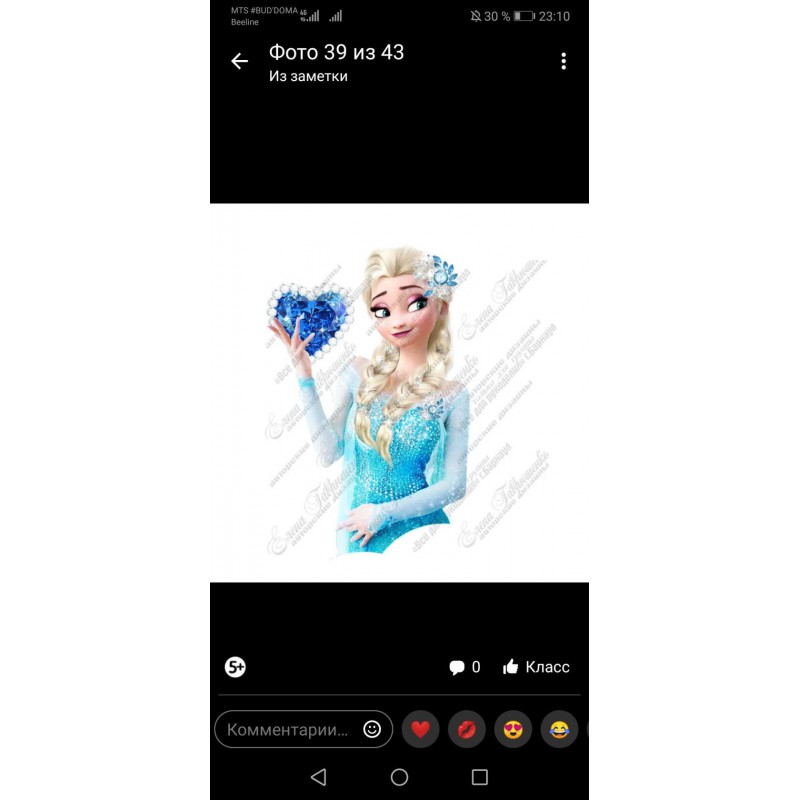React with the red heart emoji
Image resolution: width=800 pixels, height=800 pixels.
(420, 729)
